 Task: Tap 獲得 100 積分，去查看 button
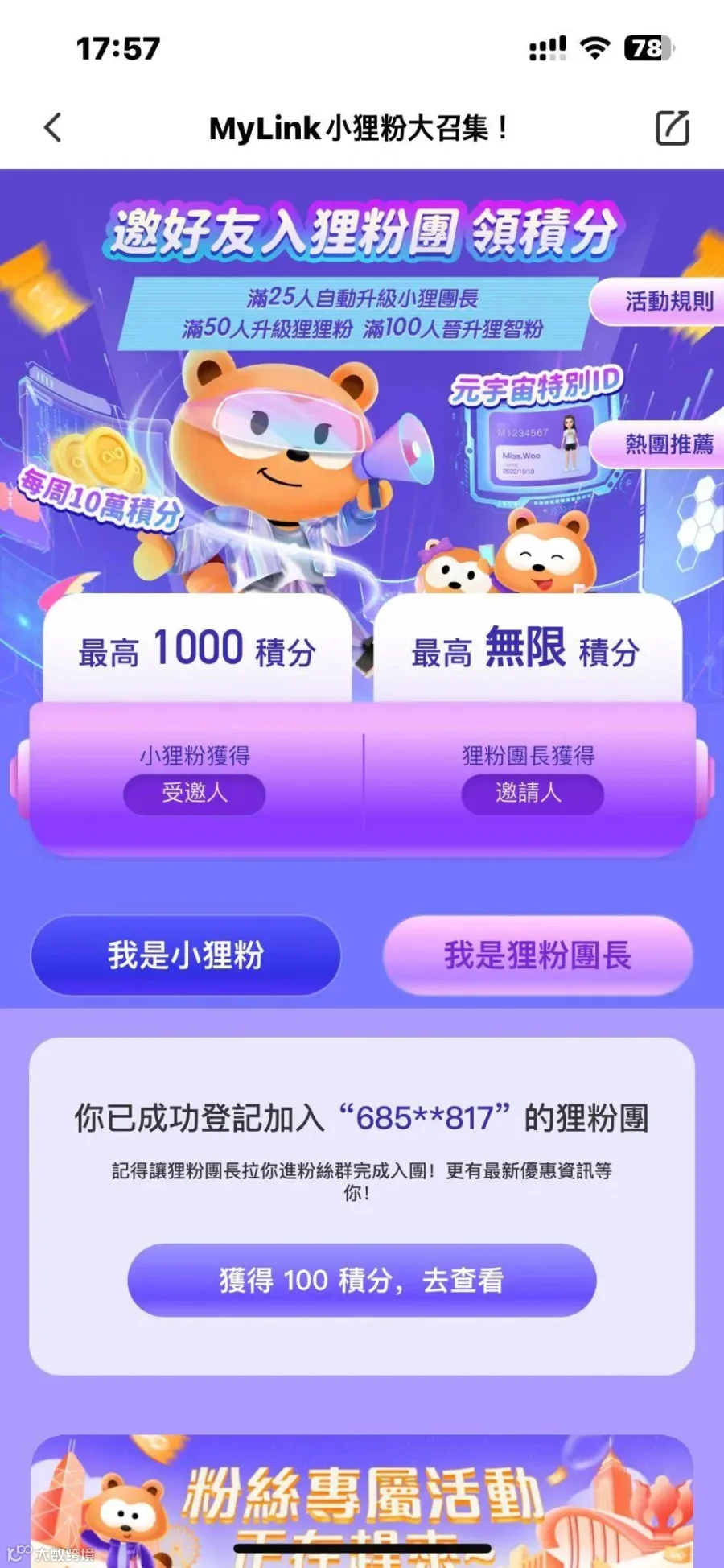pos(362,1280)
